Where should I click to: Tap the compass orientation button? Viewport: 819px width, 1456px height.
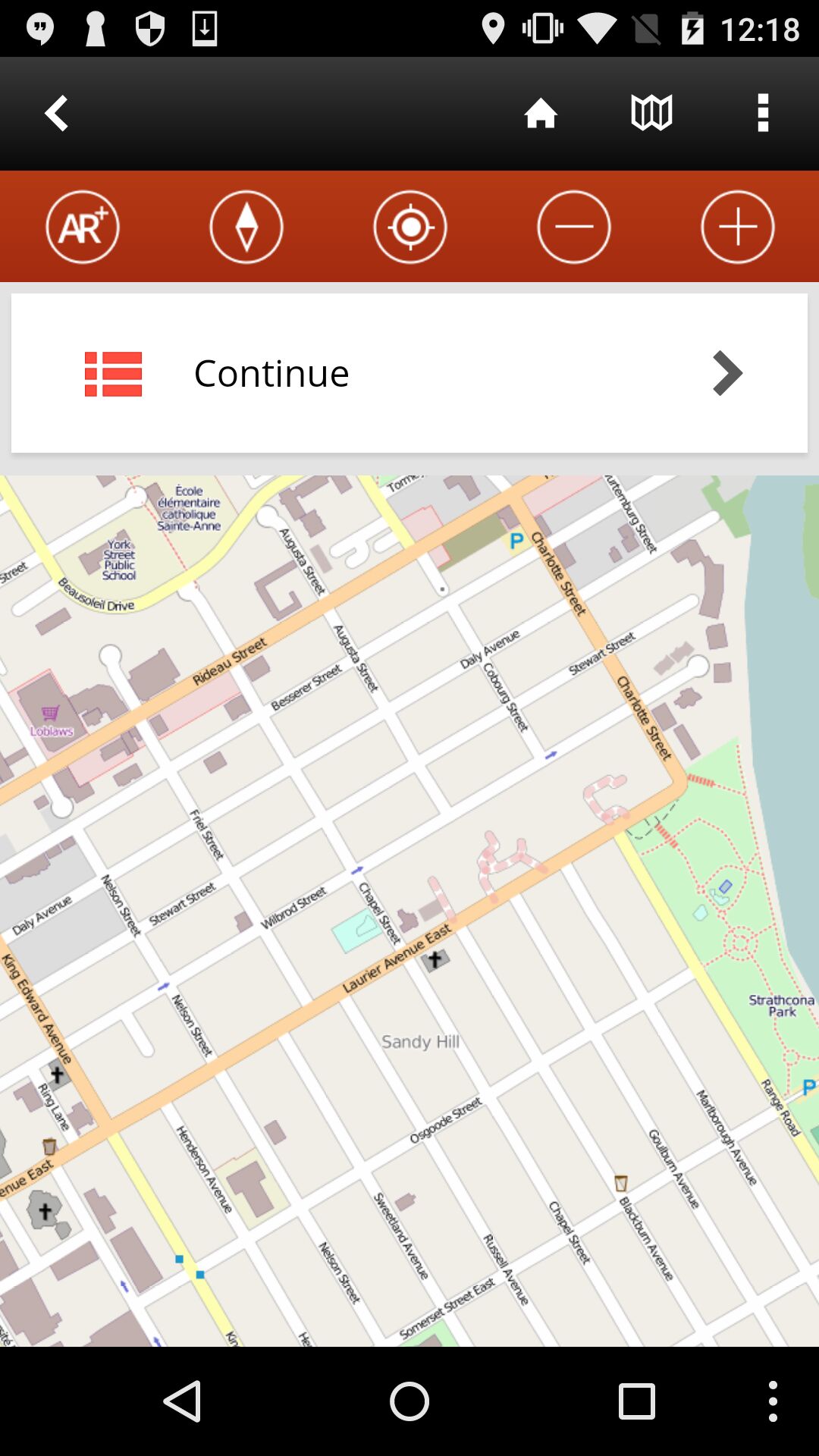tap(246, 227)
